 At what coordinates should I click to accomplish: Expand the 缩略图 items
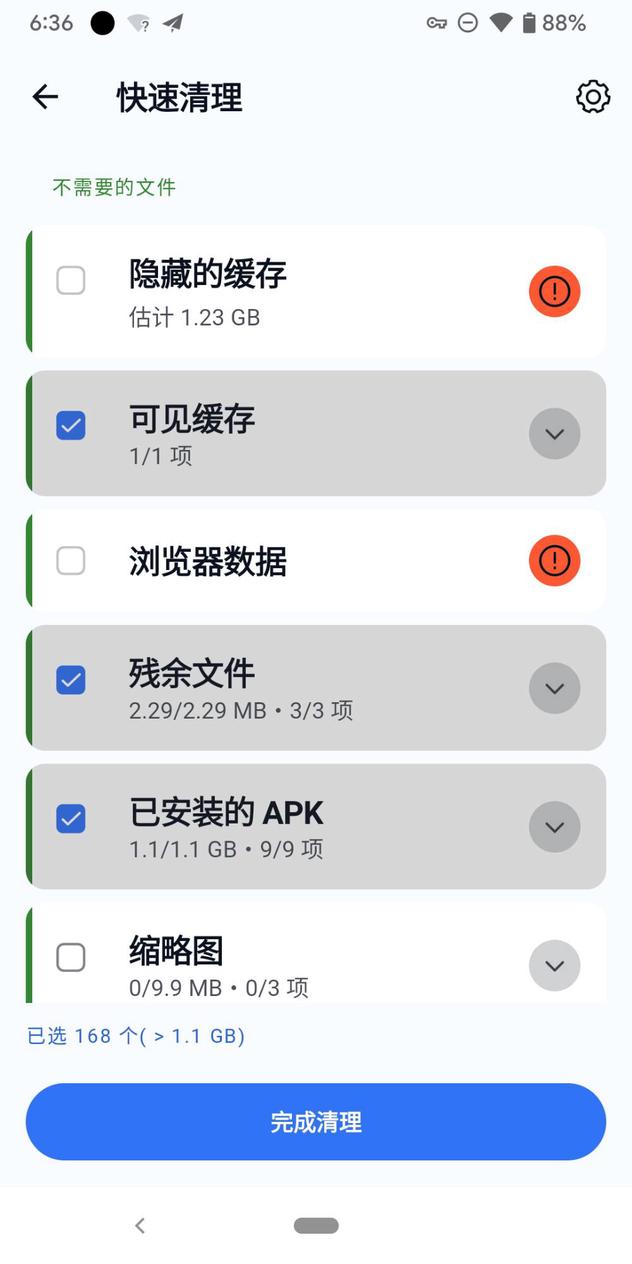click(554, 965)
